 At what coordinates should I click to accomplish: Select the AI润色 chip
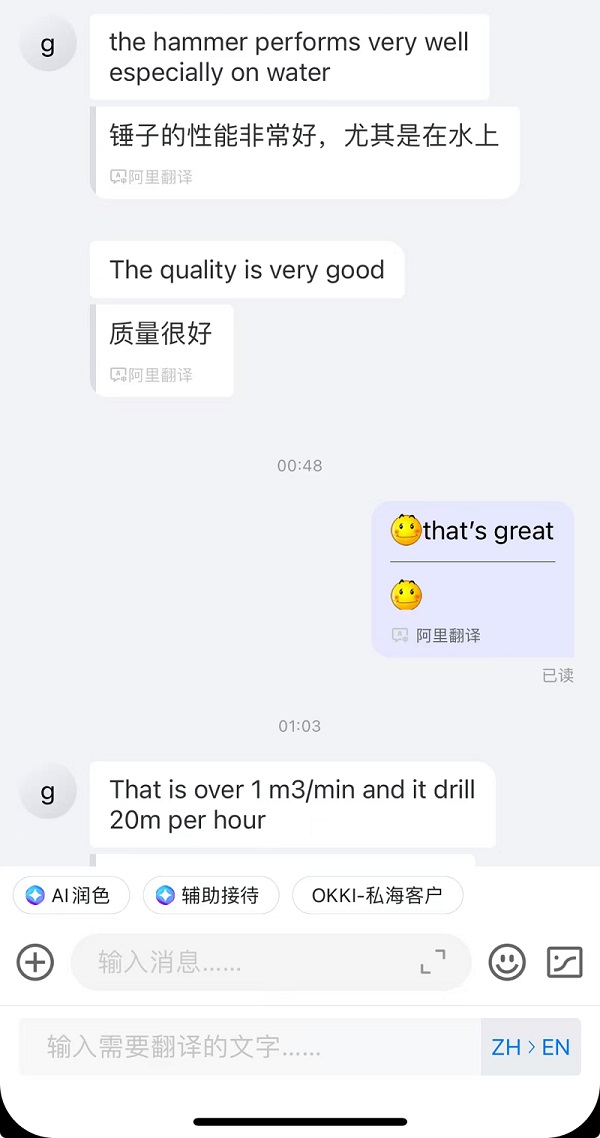71,896
